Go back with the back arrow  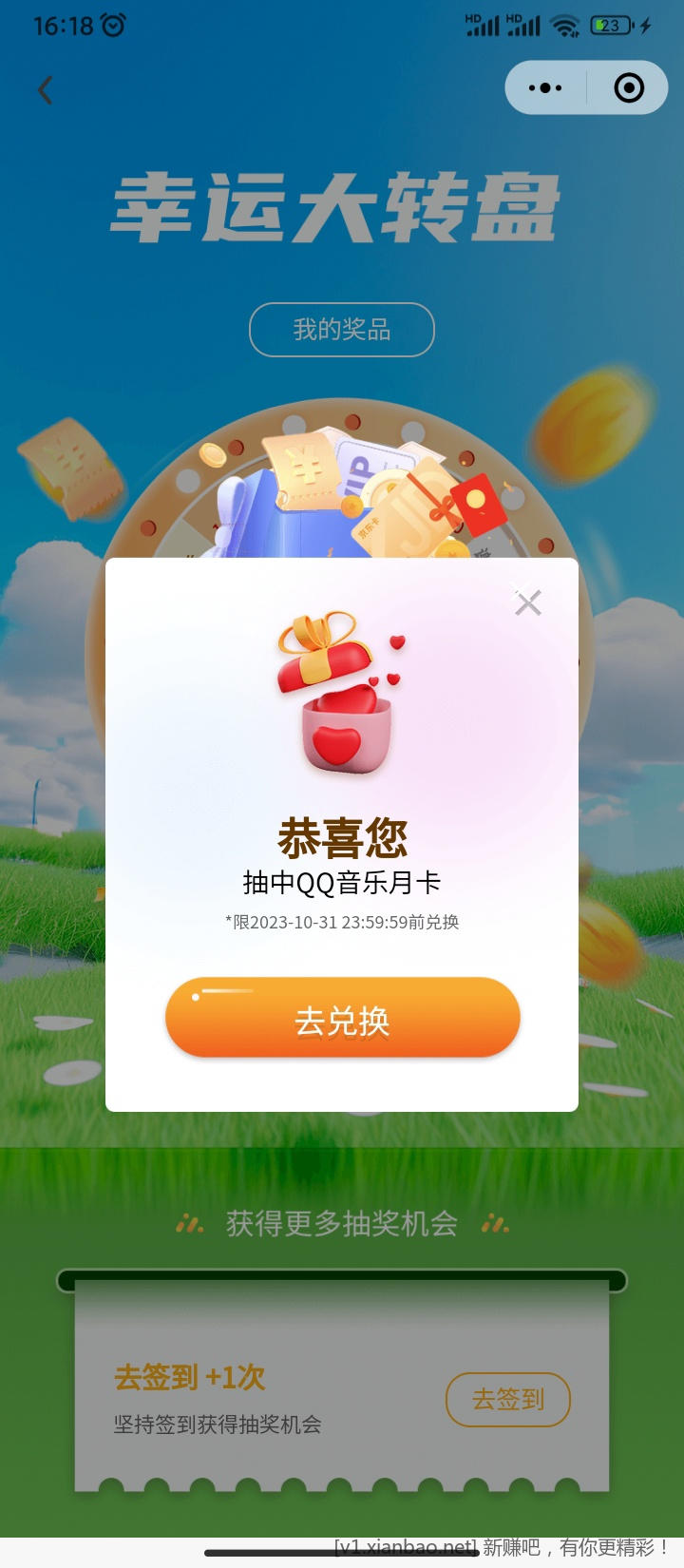[x=45, y=90]
